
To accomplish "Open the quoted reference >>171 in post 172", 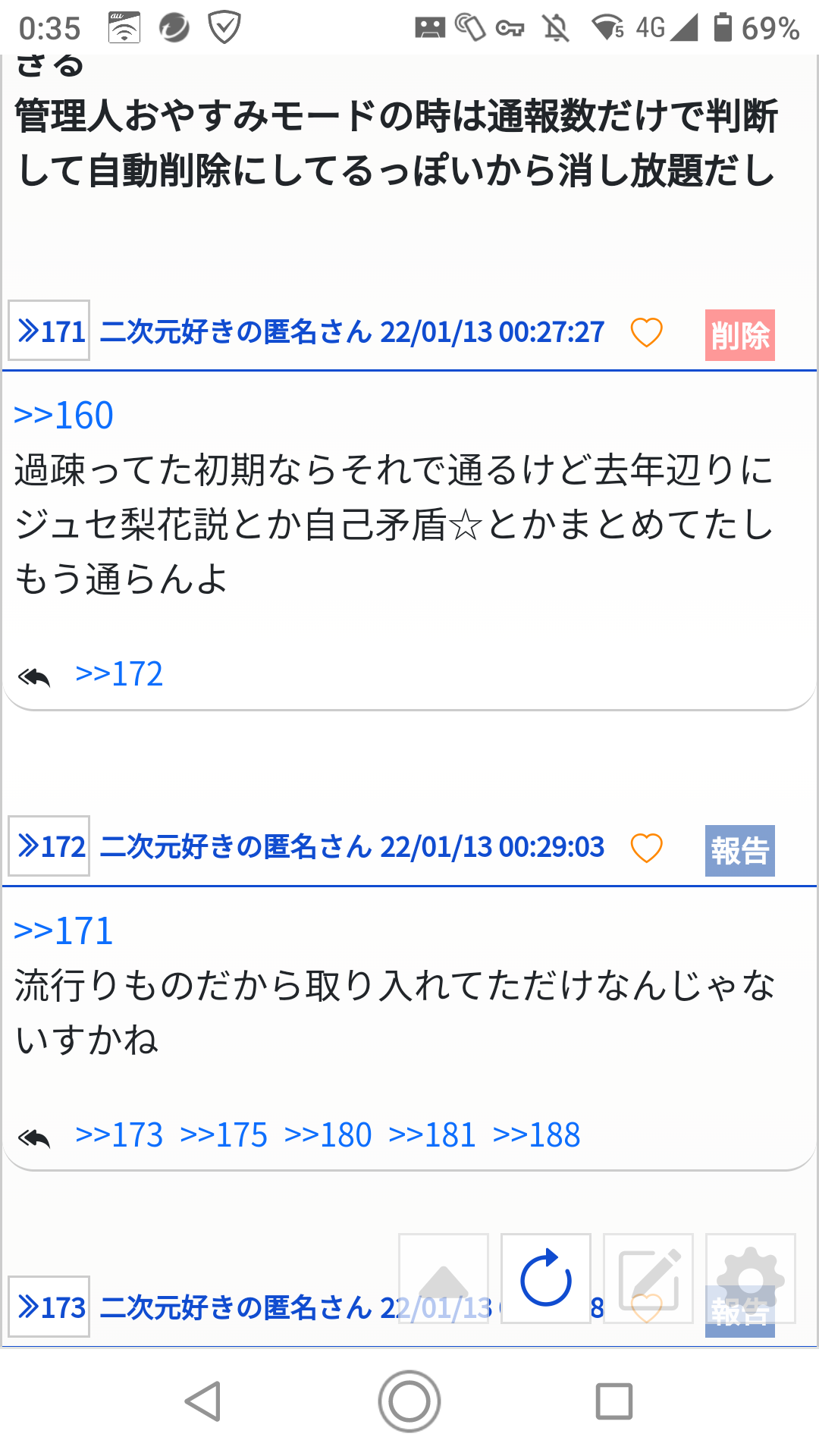I will click(x=64, y=931).
